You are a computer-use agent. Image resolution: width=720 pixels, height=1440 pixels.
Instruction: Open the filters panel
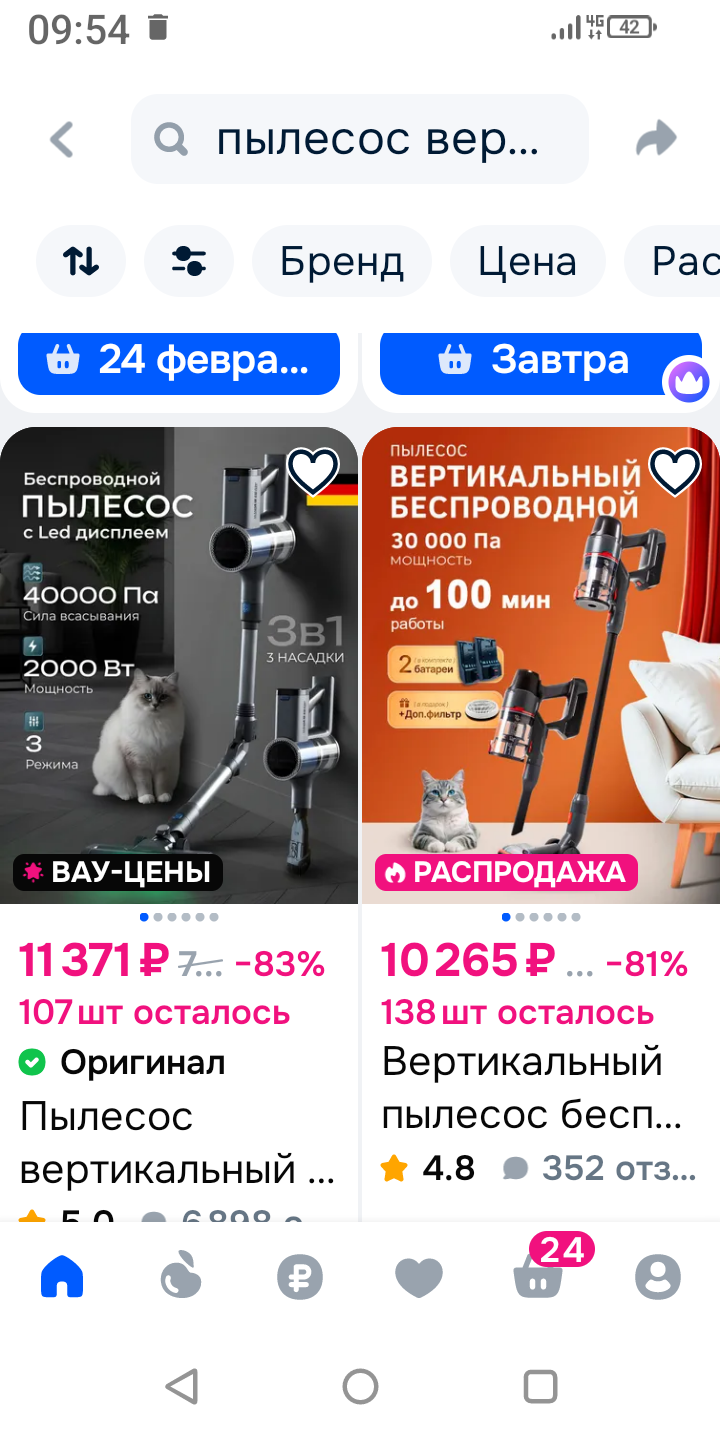click(188, 262)
